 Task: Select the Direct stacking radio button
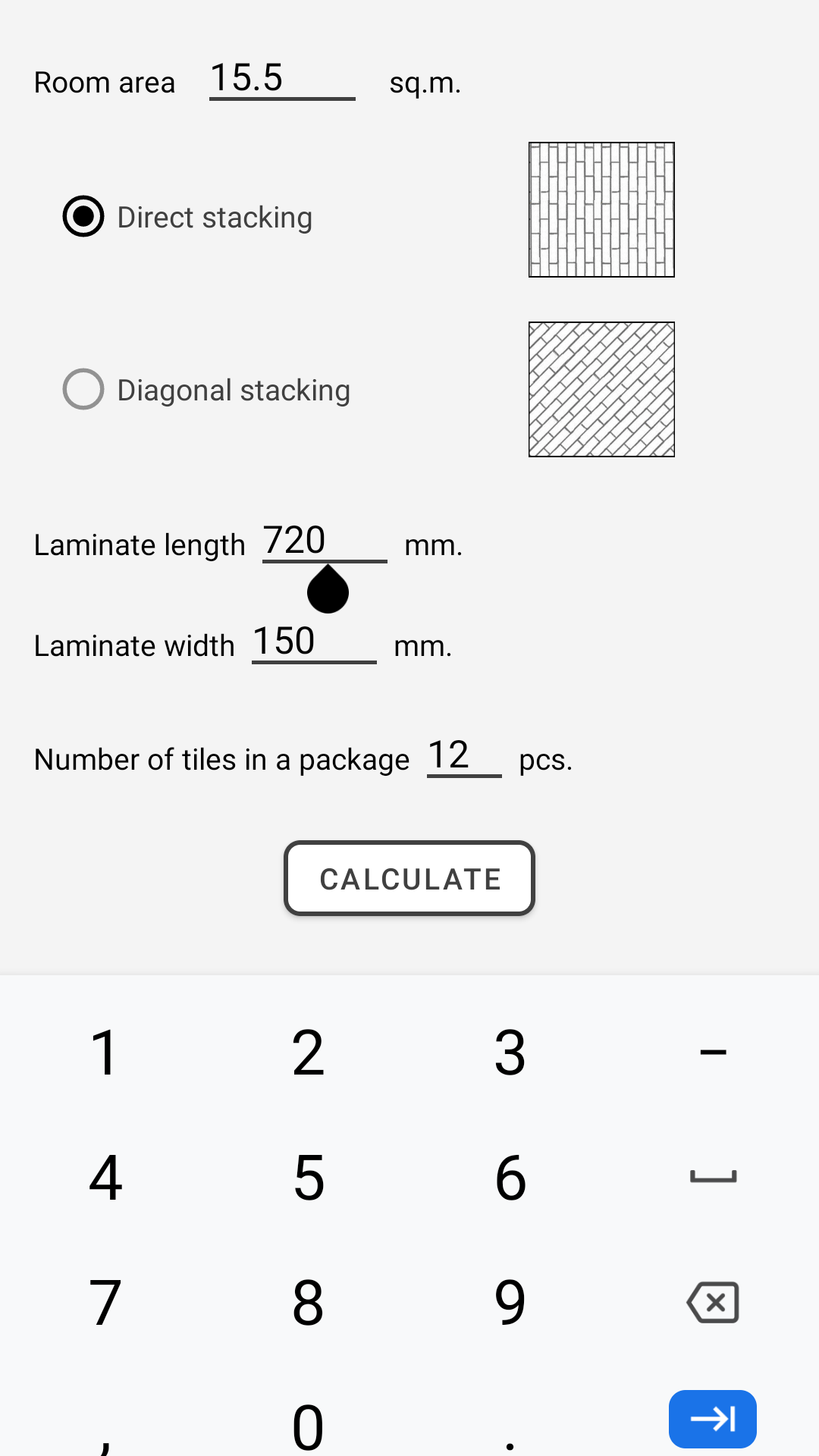(x=83, y=216)
